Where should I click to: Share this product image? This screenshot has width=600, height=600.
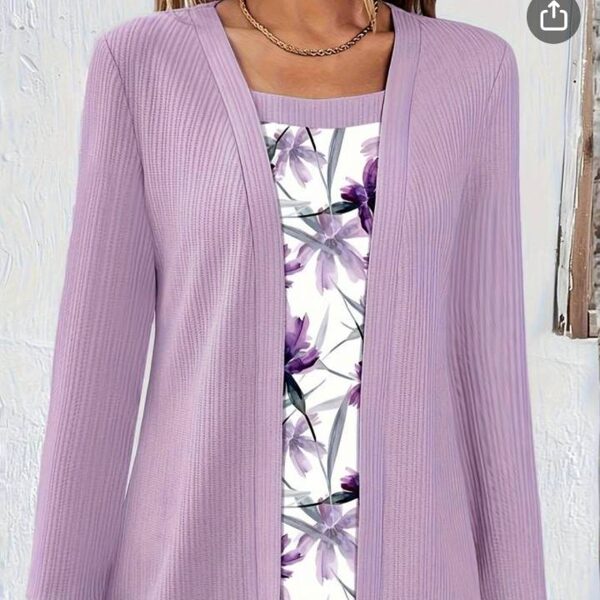(553, 17)
